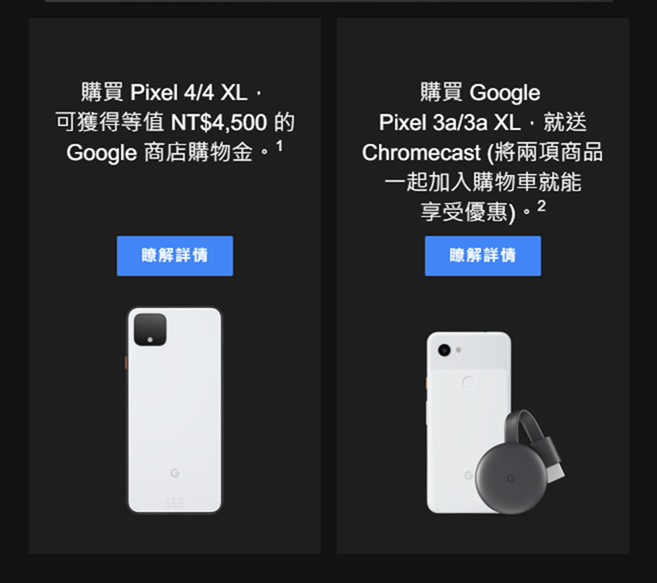Open 瞭解詳情 for the Pixel 3a Chromecast offer
The height and width of the screenshot is (583, 657).
click(x=482, y=256)
